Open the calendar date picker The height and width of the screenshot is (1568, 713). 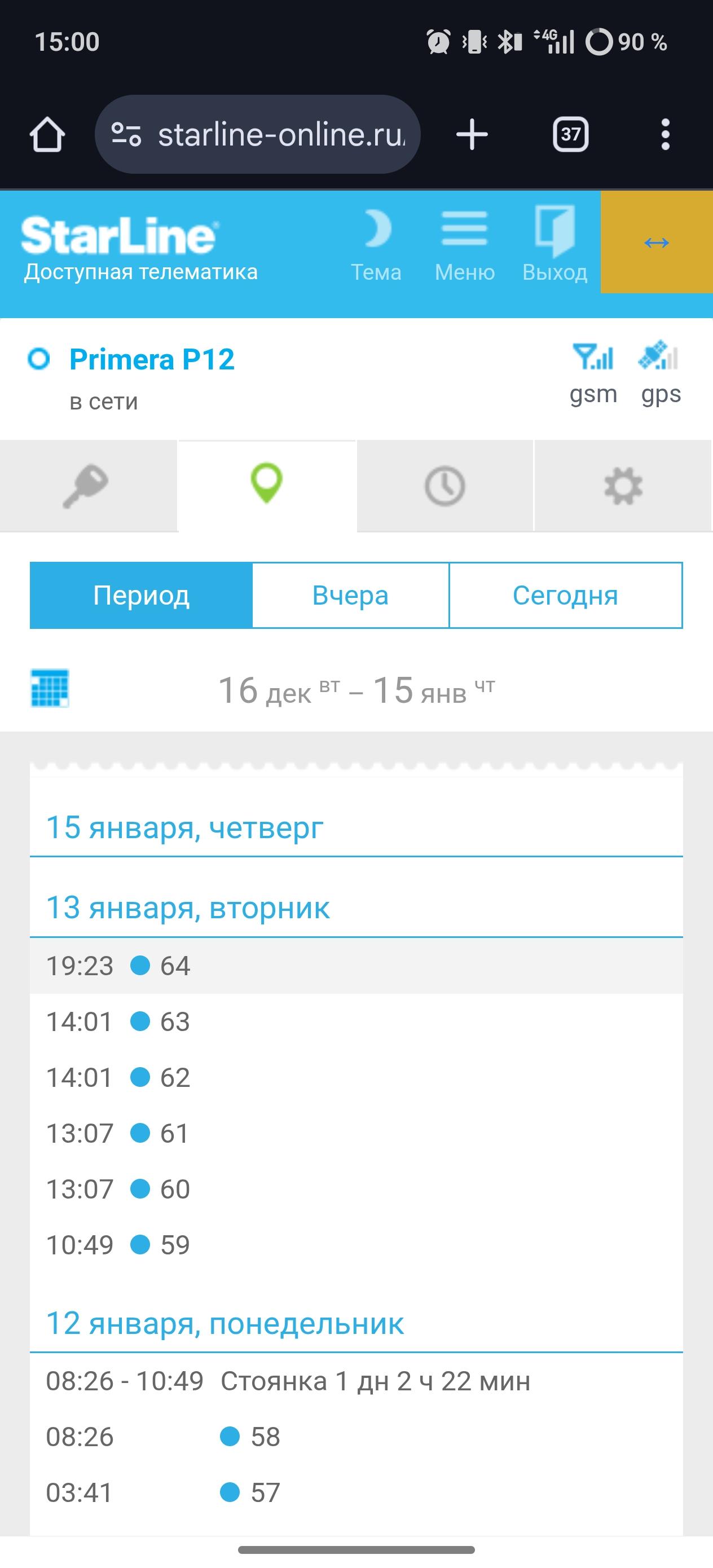point(49,689)
